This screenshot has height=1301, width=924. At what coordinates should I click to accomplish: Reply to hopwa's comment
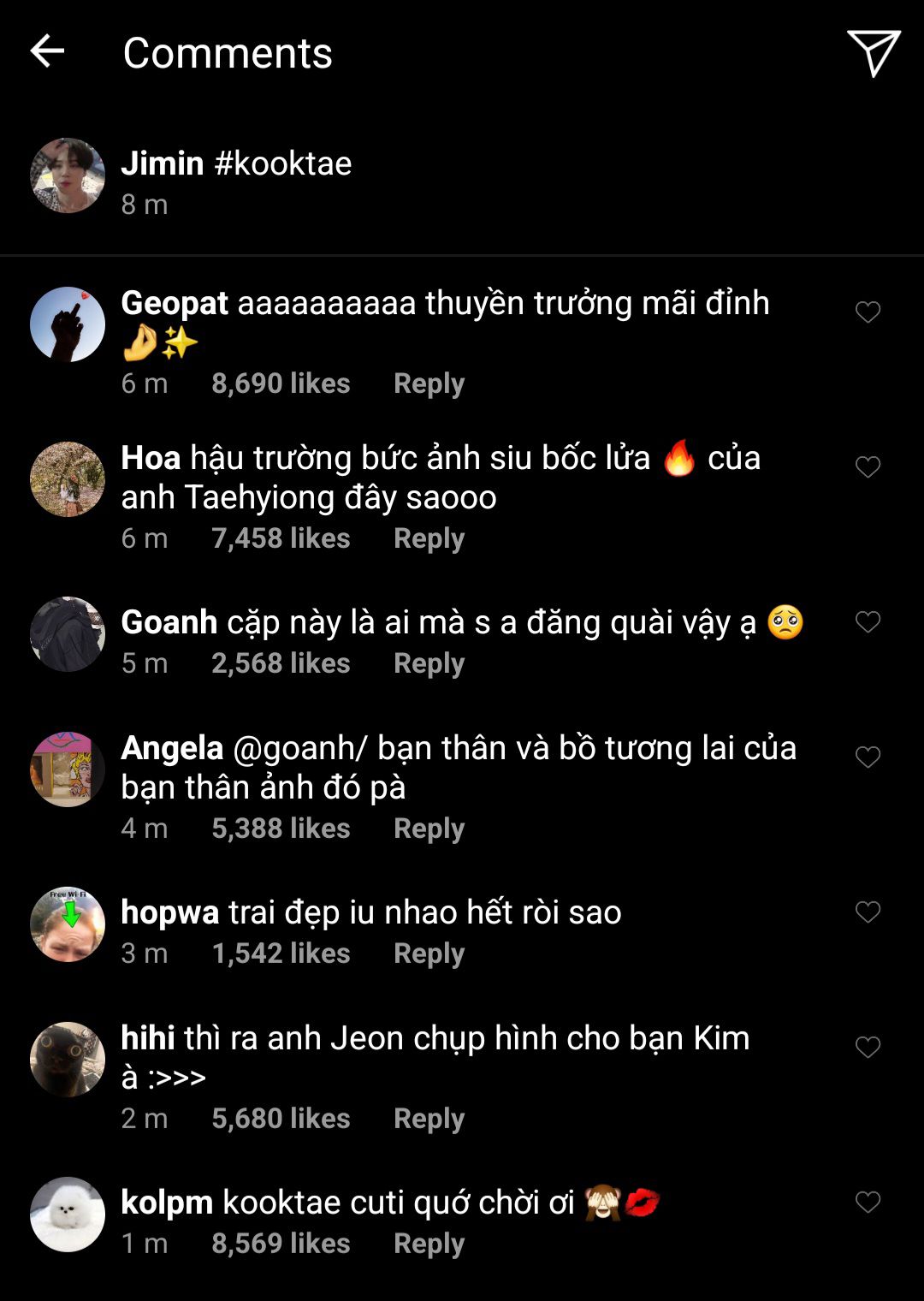429,953
